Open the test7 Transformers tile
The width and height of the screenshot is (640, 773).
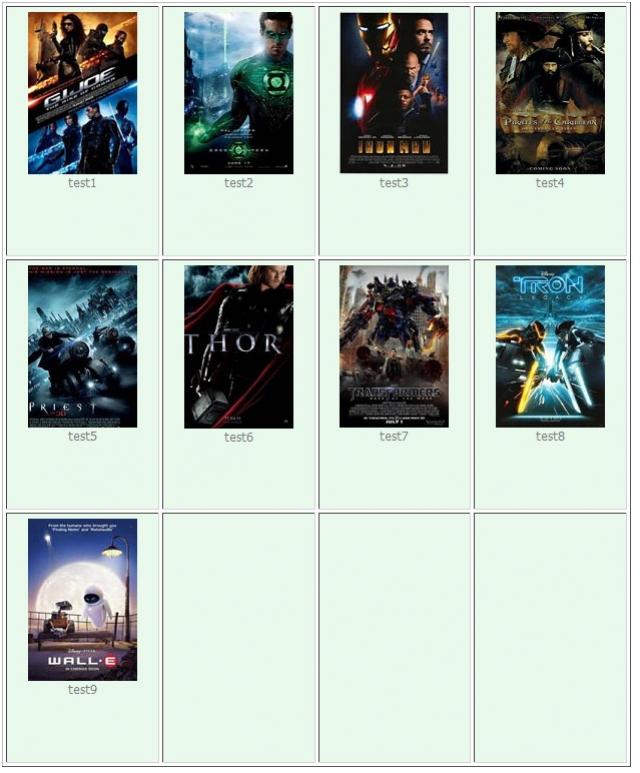pos(394,346)
